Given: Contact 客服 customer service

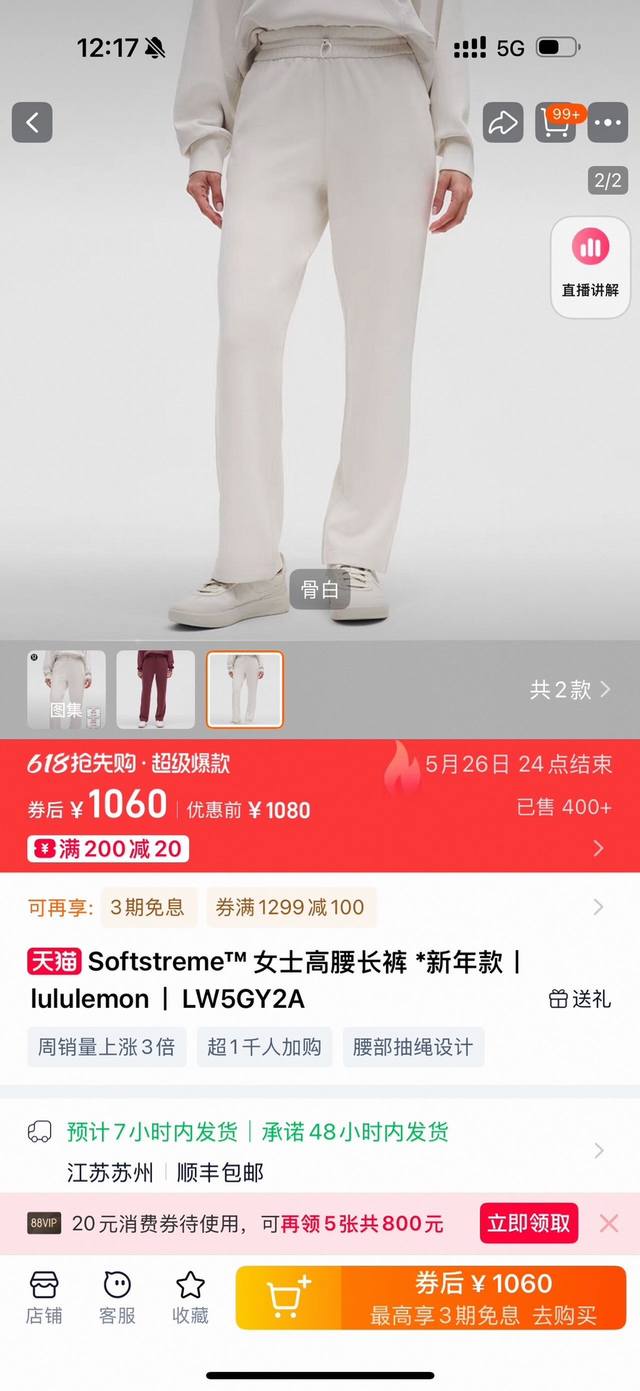Looking at the screenshot, I should (117, 1298).
